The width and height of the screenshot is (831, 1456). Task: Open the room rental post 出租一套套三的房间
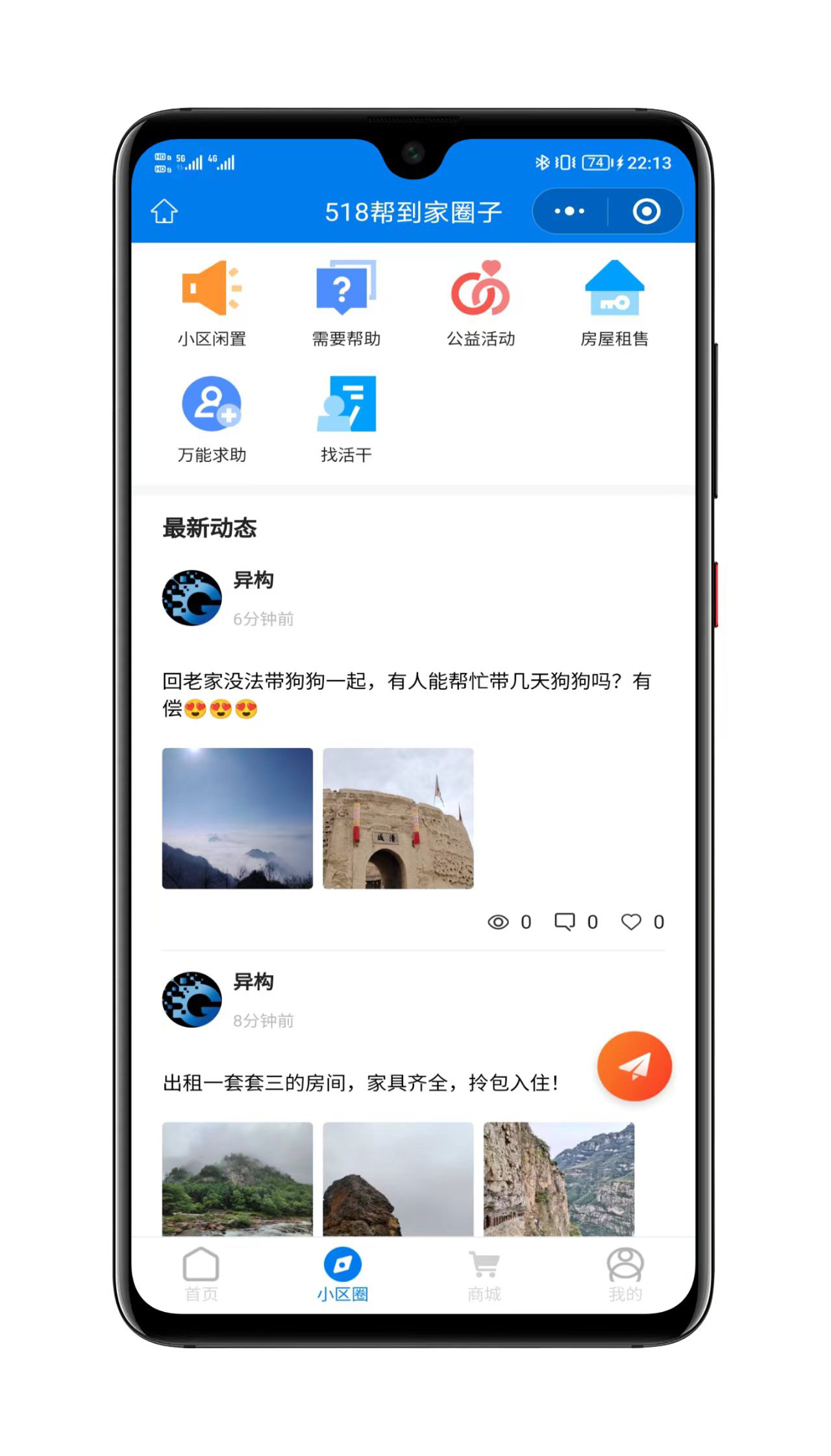click(360, 1083)
